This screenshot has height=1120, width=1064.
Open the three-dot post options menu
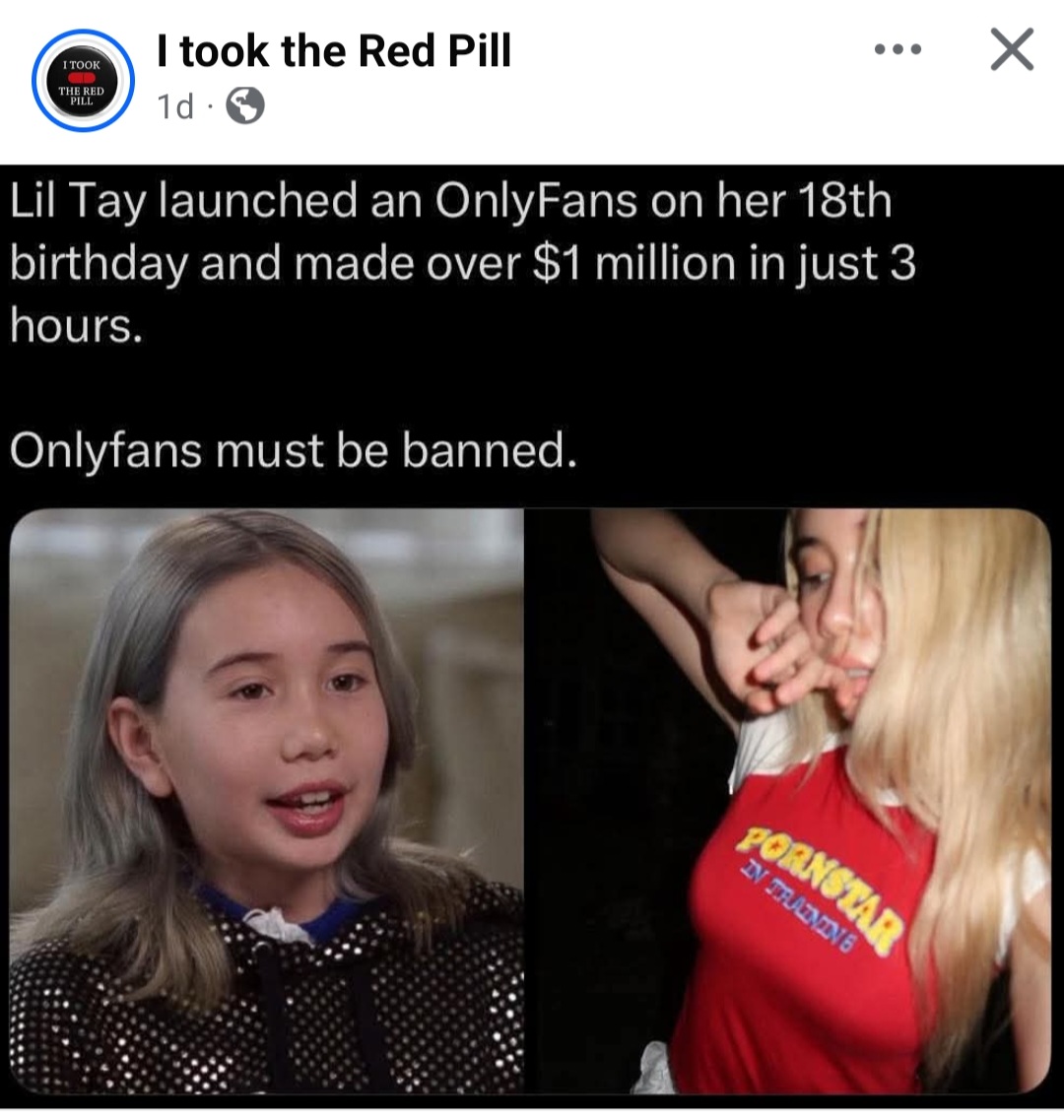coord(898,49)
